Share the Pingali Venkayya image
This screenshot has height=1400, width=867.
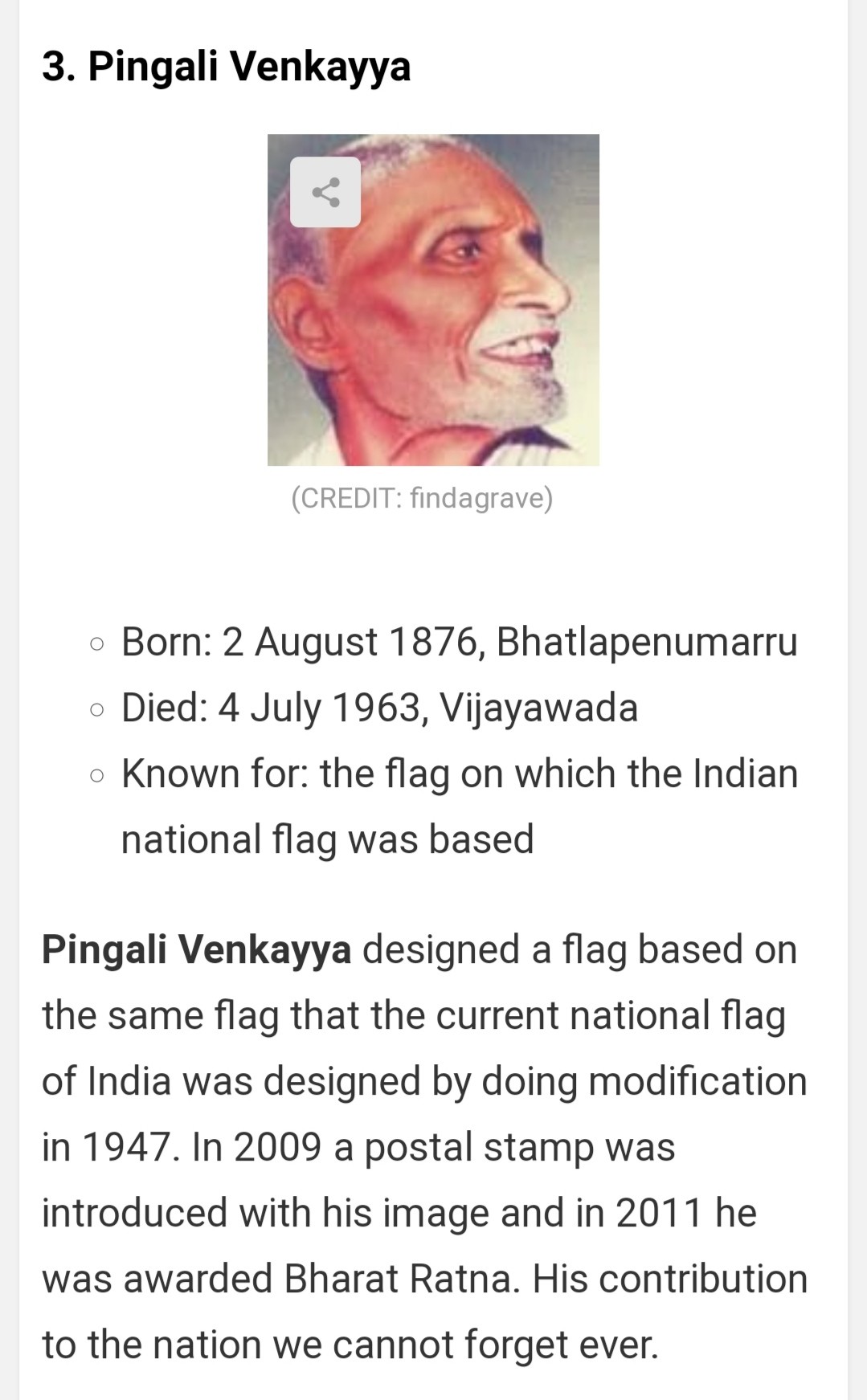[x=325, y=192]
